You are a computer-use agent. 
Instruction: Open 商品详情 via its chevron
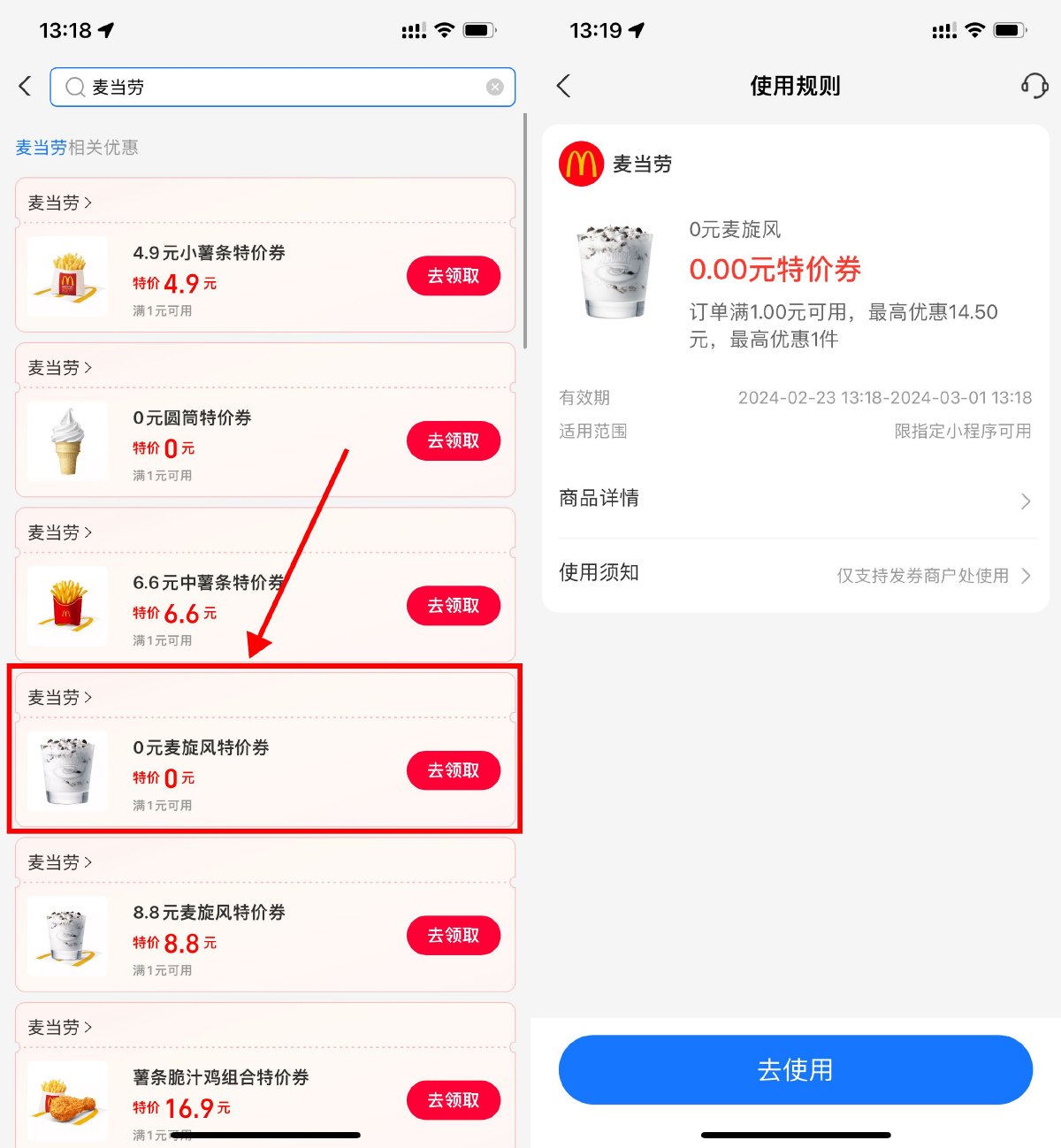click(1025, 501)
